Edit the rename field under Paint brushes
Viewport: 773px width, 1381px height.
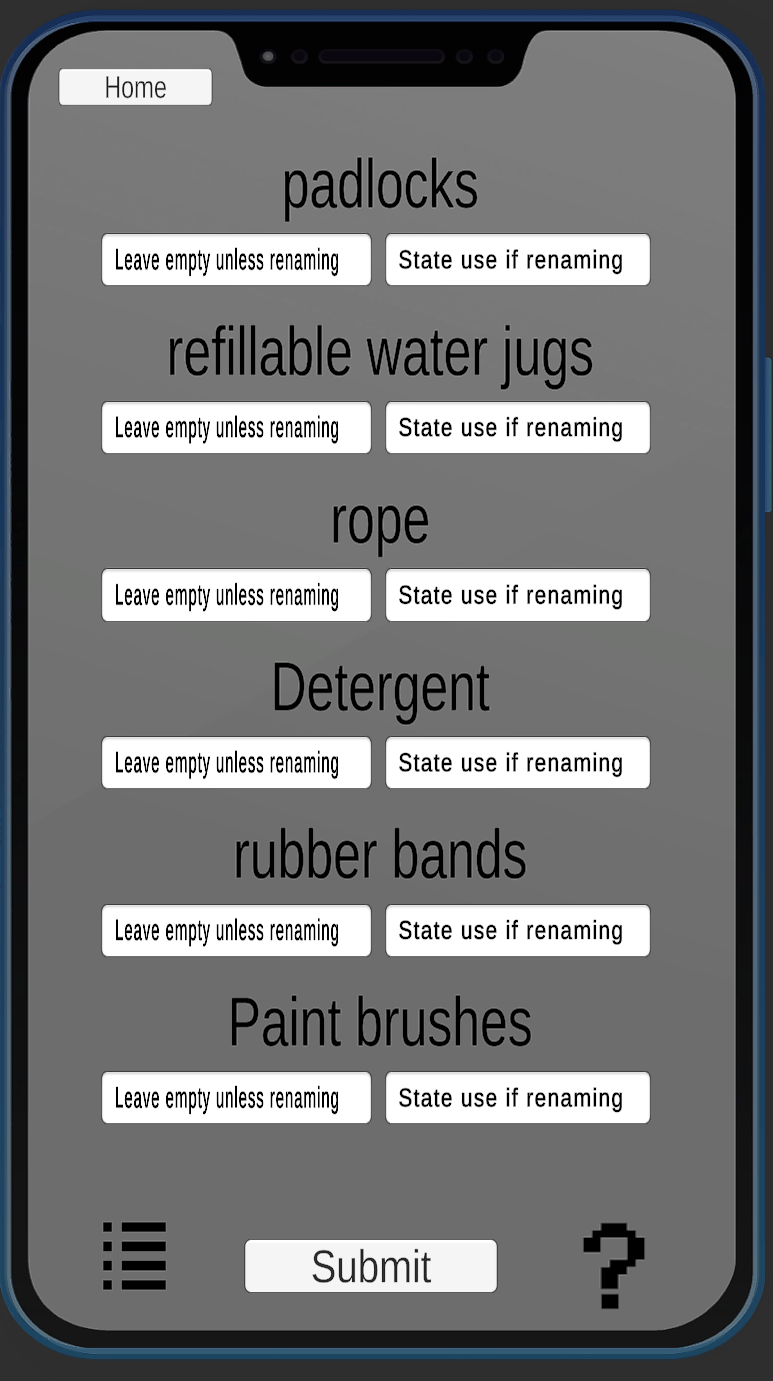pyautogui.click(x=236, y=1098)
